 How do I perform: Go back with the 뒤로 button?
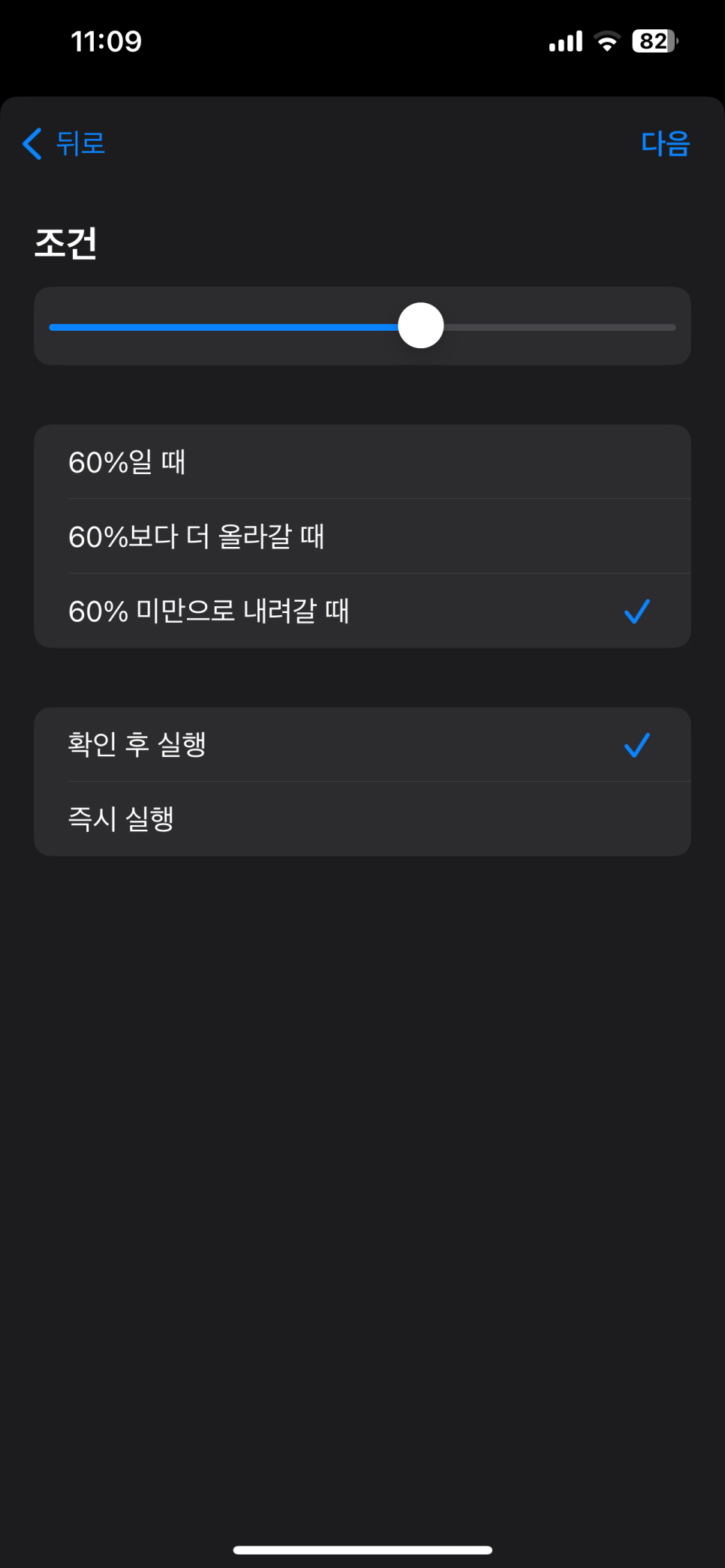(65, 143)
